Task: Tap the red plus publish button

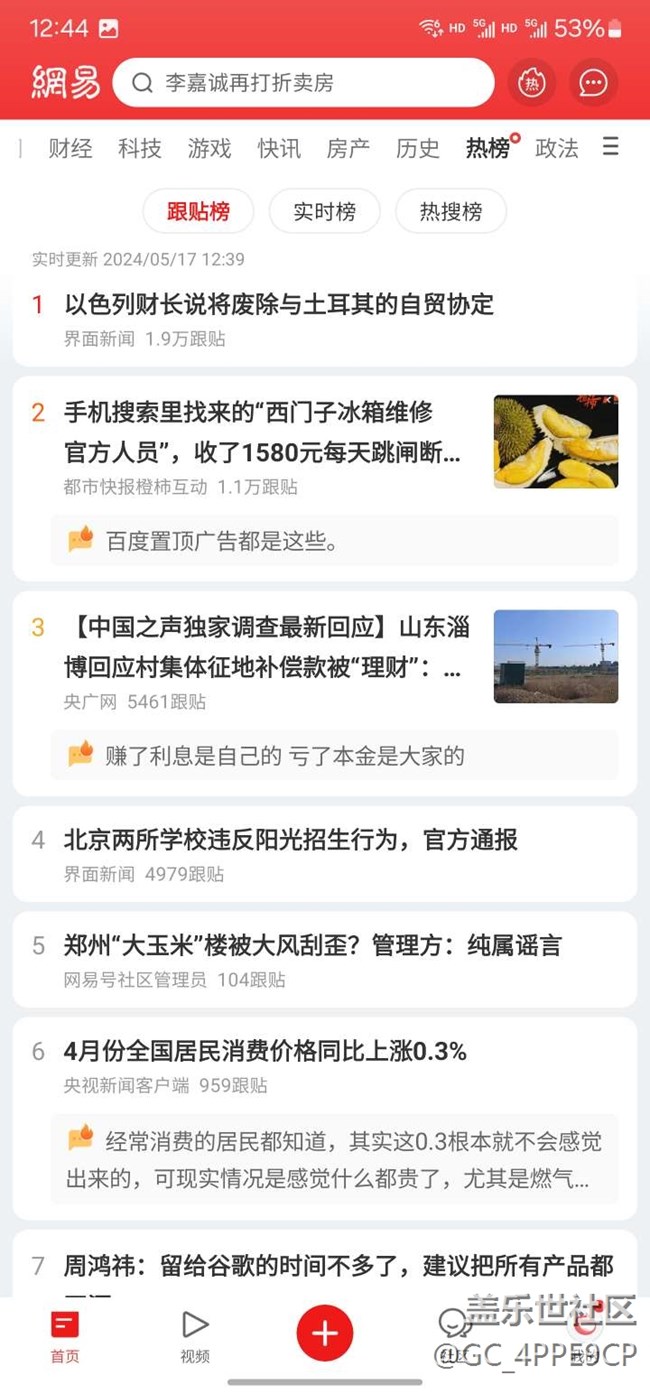Action: tap(325, 1333)
